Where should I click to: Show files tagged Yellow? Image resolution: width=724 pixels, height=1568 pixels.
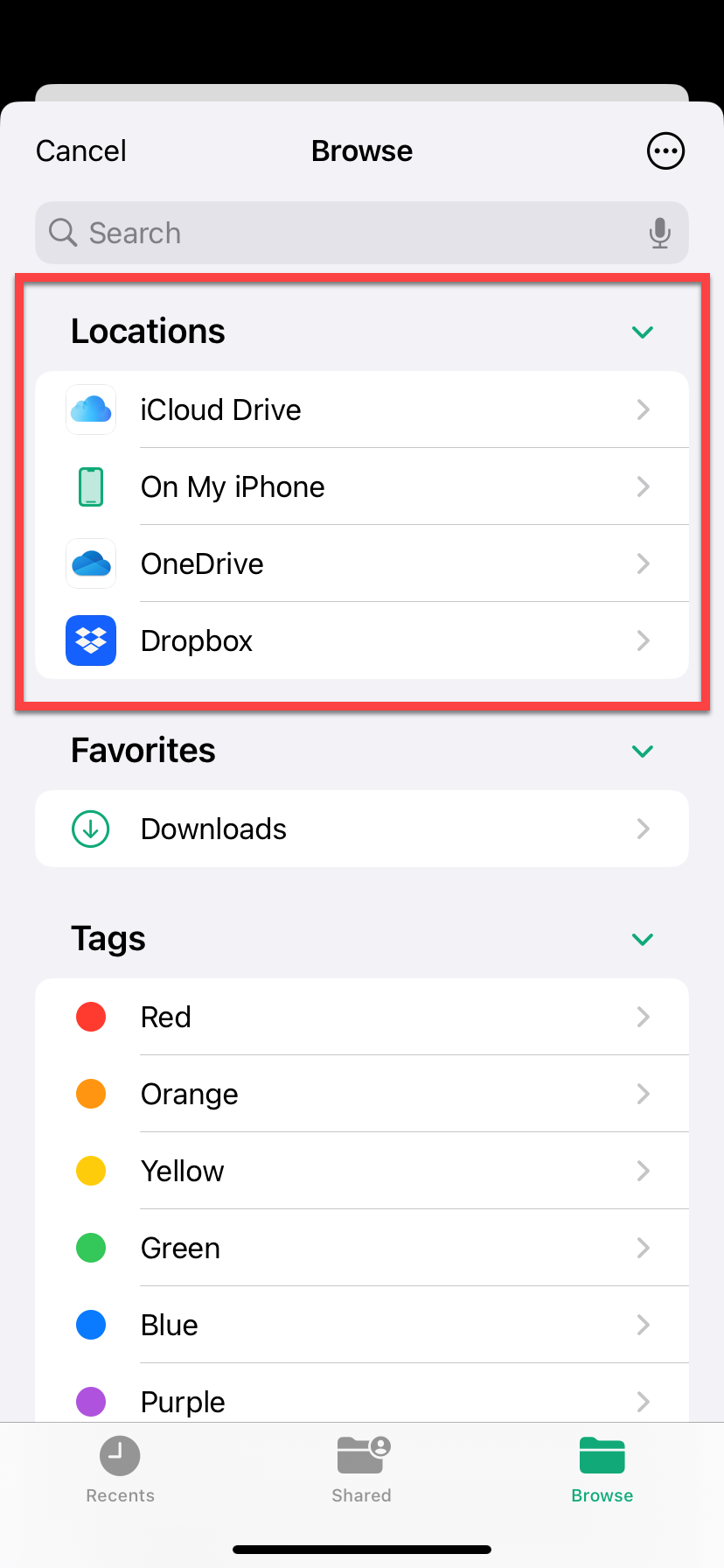362,1171
